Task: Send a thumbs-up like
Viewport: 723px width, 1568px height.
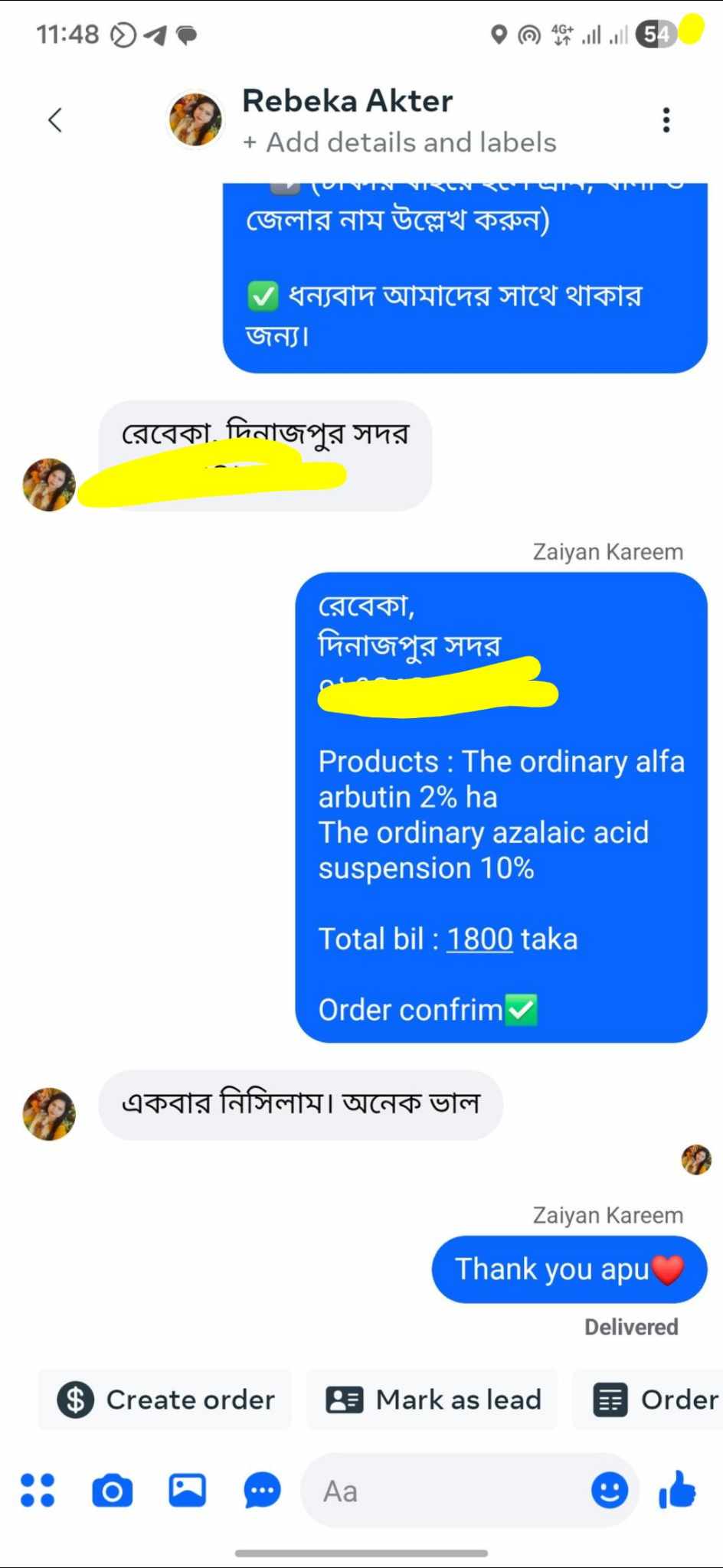Action: point(678,1491)
